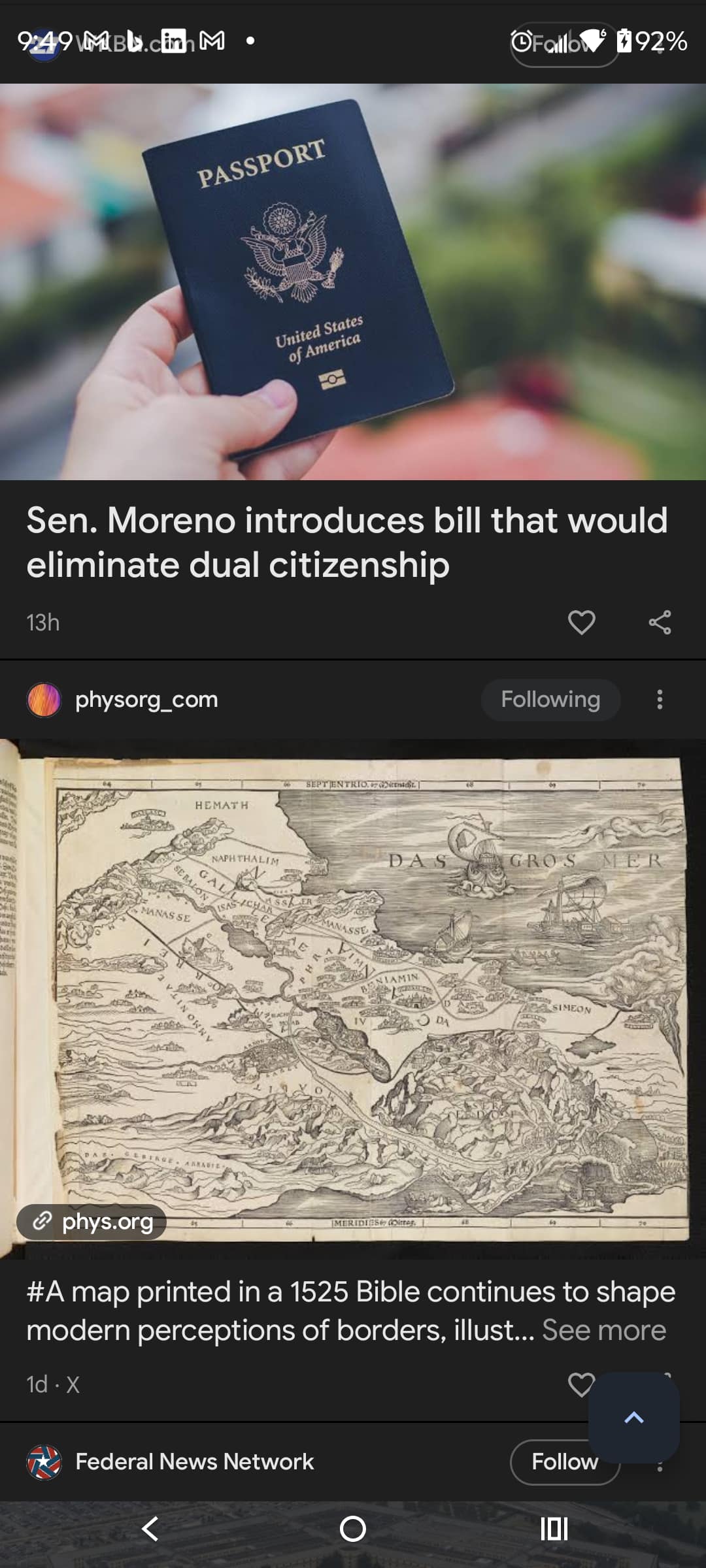This screenshot has height=1568, width=706.
Task: Tap the Following button for physorg_com
Action: (x=550, y=700)
